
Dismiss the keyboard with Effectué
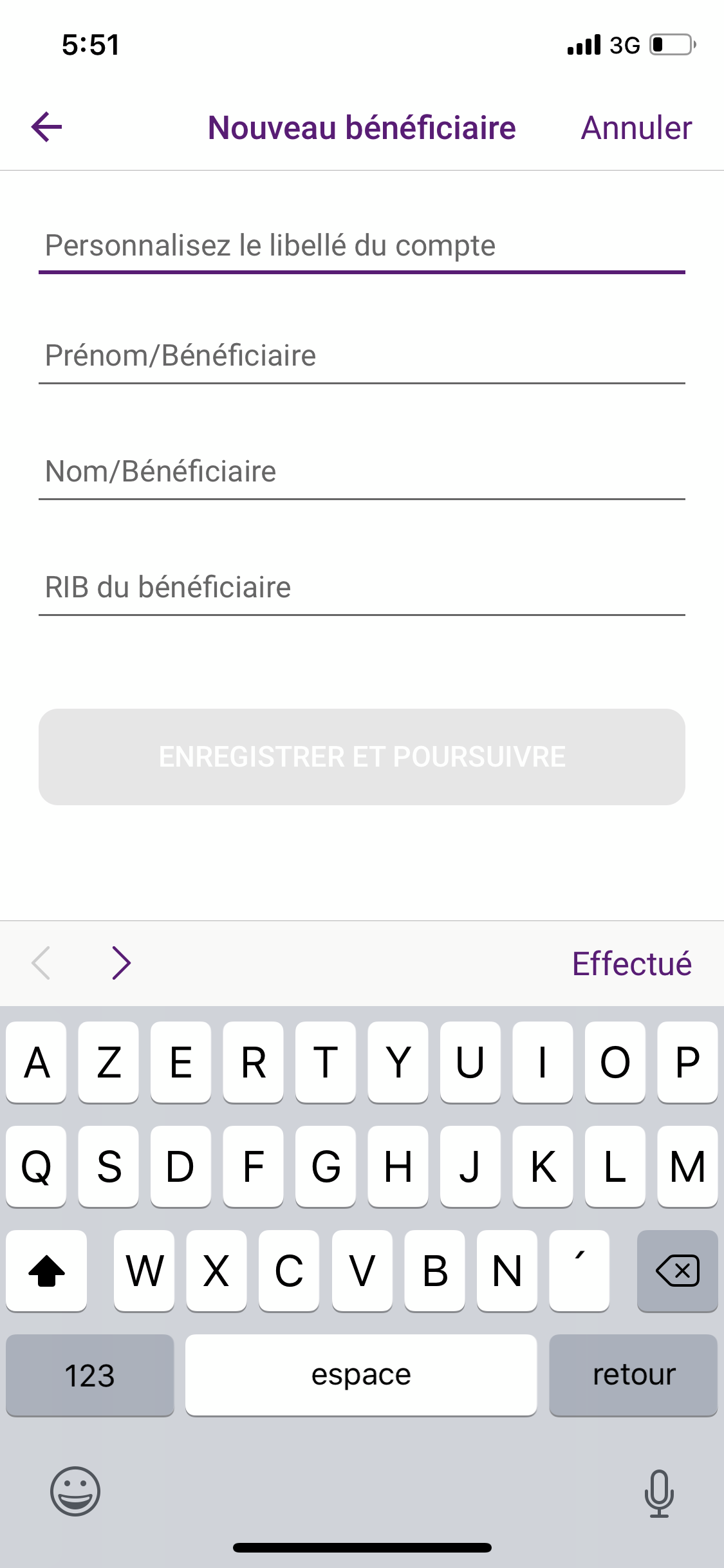pyautogui.click(x=631, y=962)
